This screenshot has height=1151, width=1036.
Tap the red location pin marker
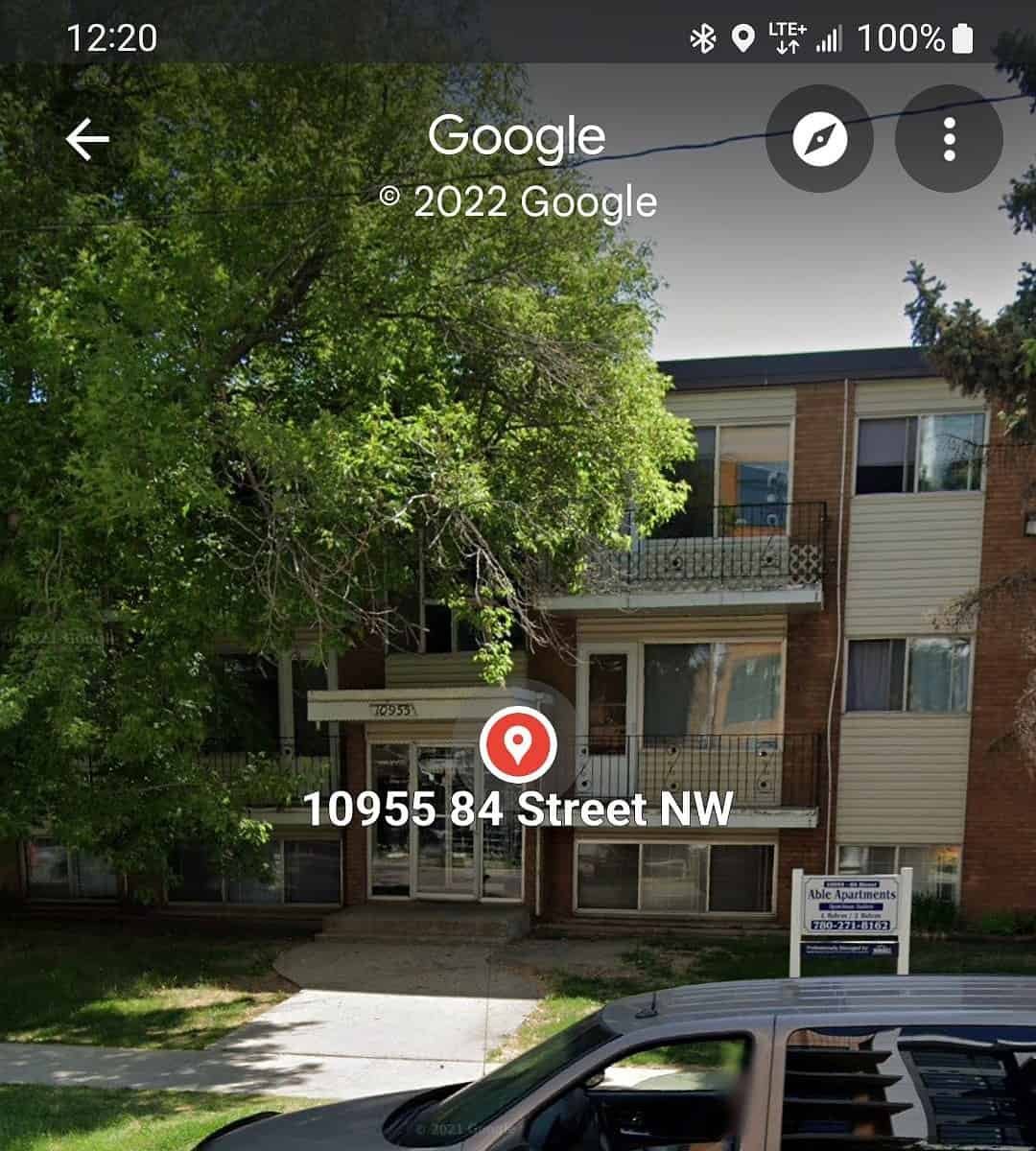point(518,744)
